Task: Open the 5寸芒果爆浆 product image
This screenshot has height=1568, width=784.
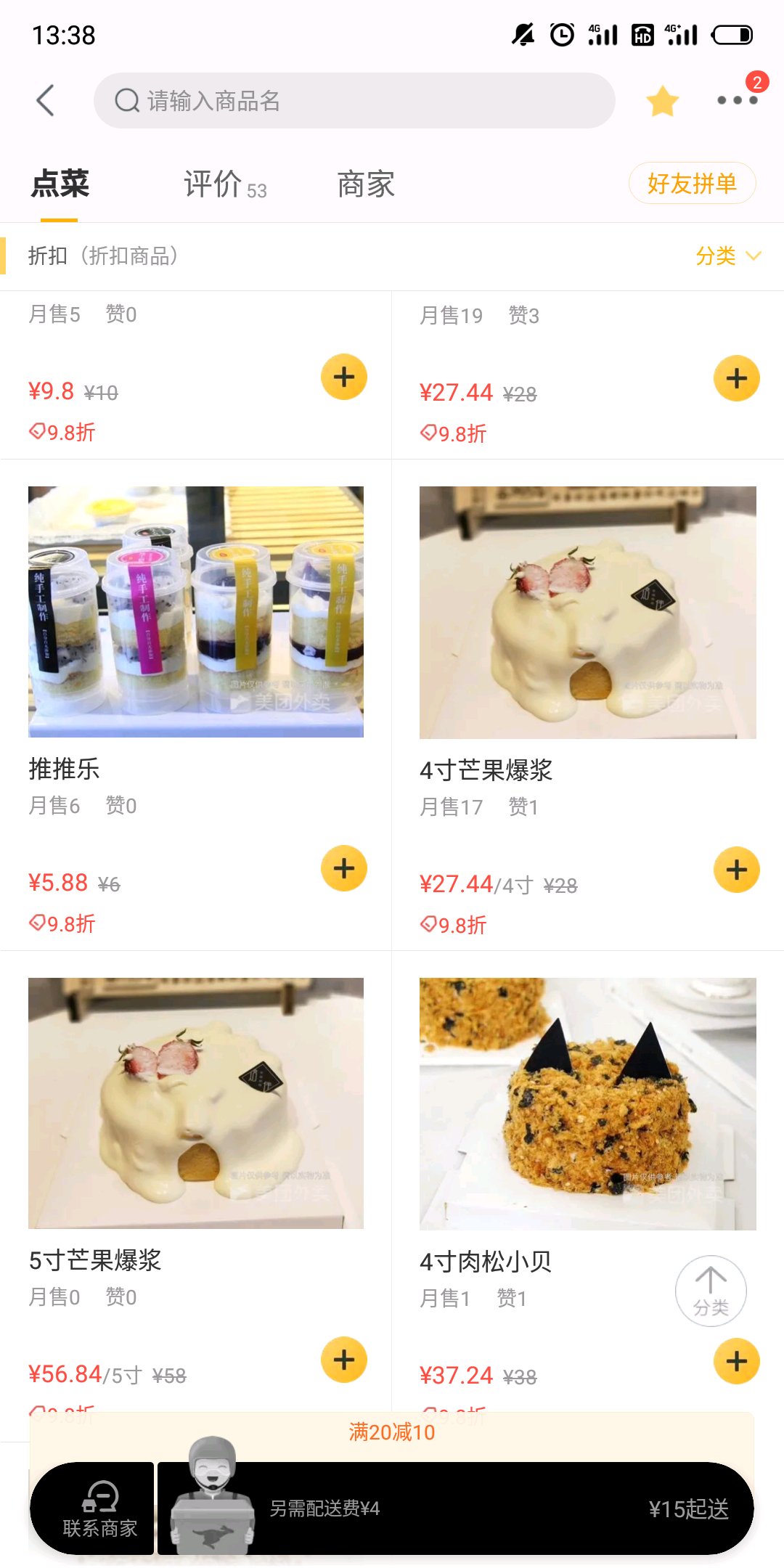Action: tap(196, 1103)
